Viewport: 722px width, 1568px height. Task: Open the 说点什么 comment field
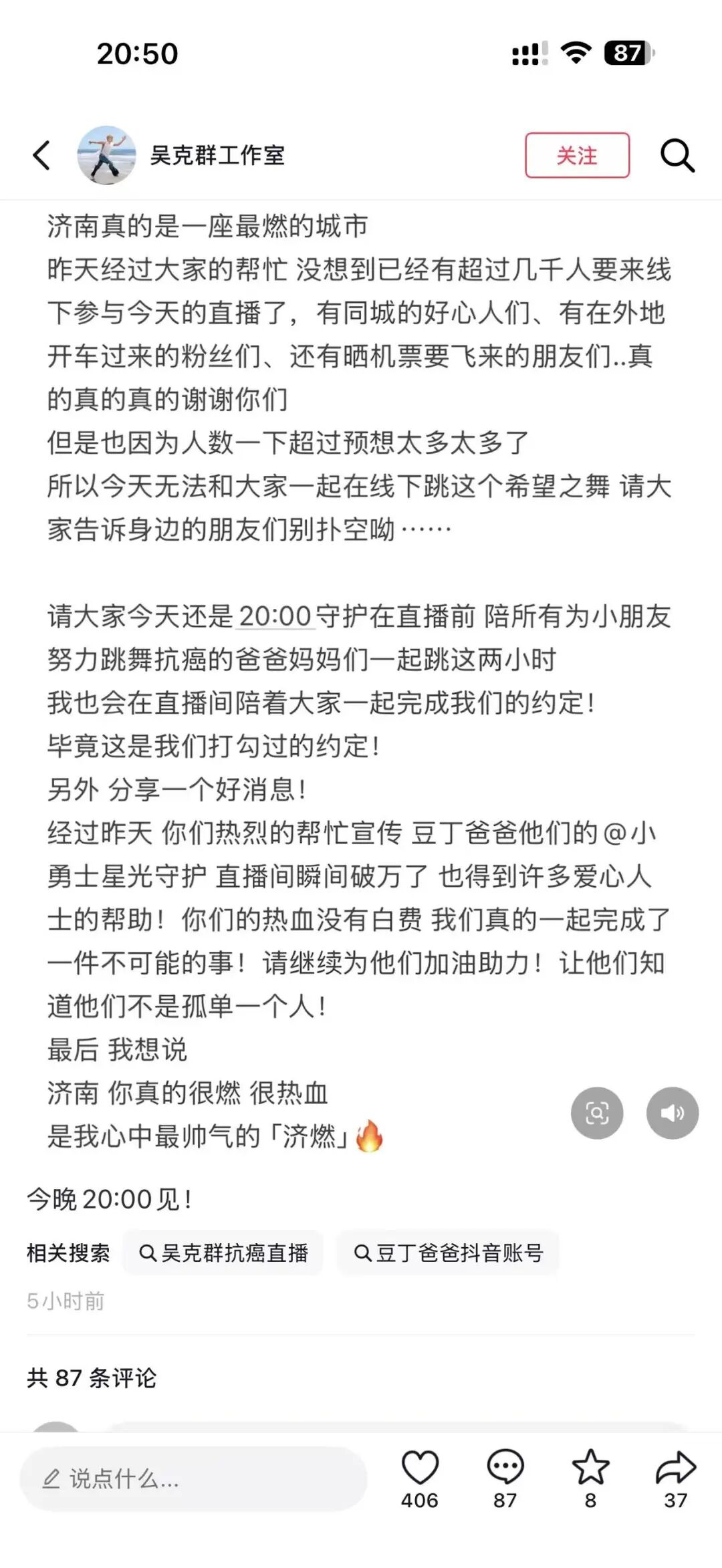(x=194, y=1478)
